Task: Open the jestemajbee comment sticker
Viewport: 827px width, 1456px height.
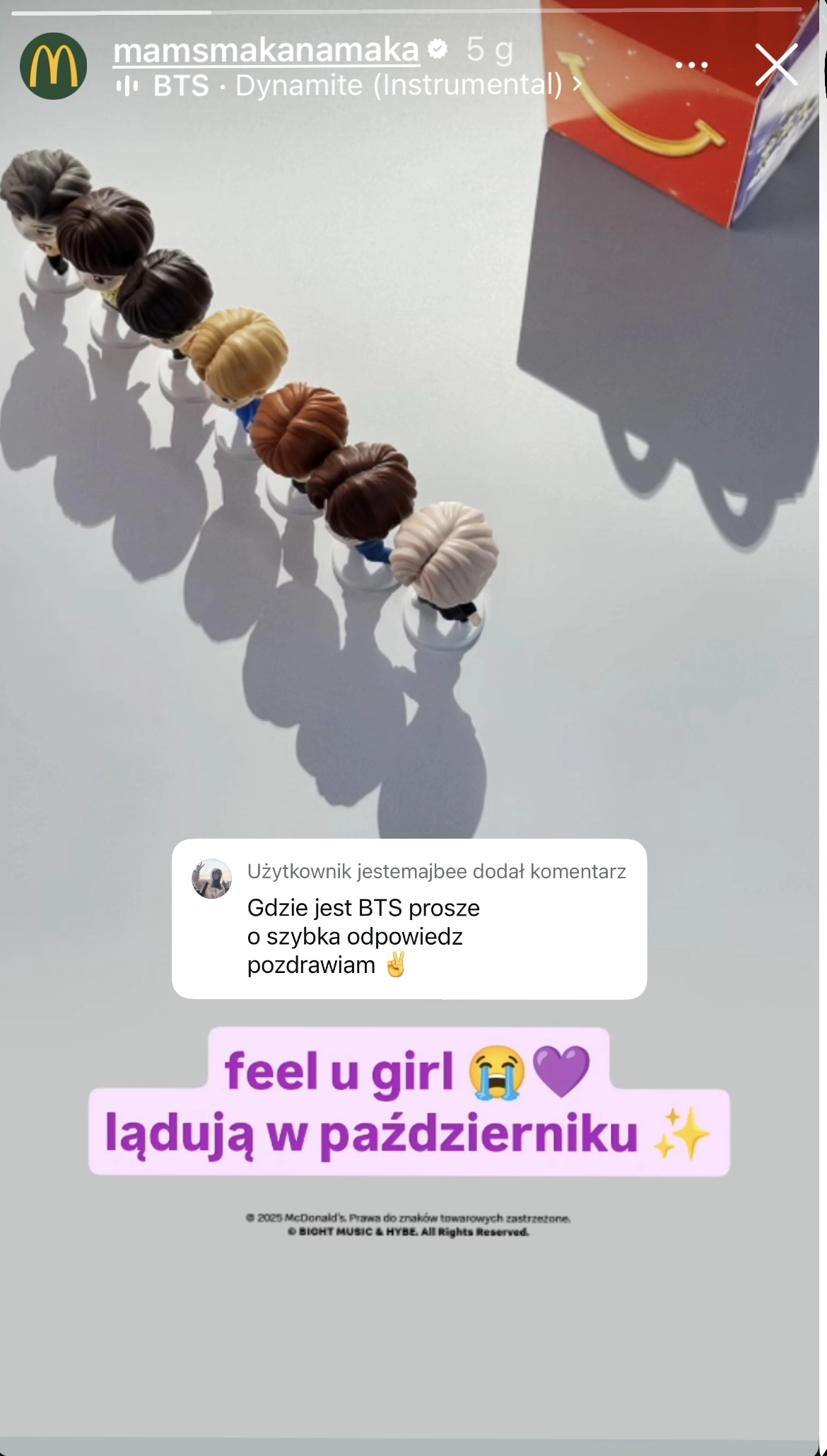Action: [x=409, y=919]
